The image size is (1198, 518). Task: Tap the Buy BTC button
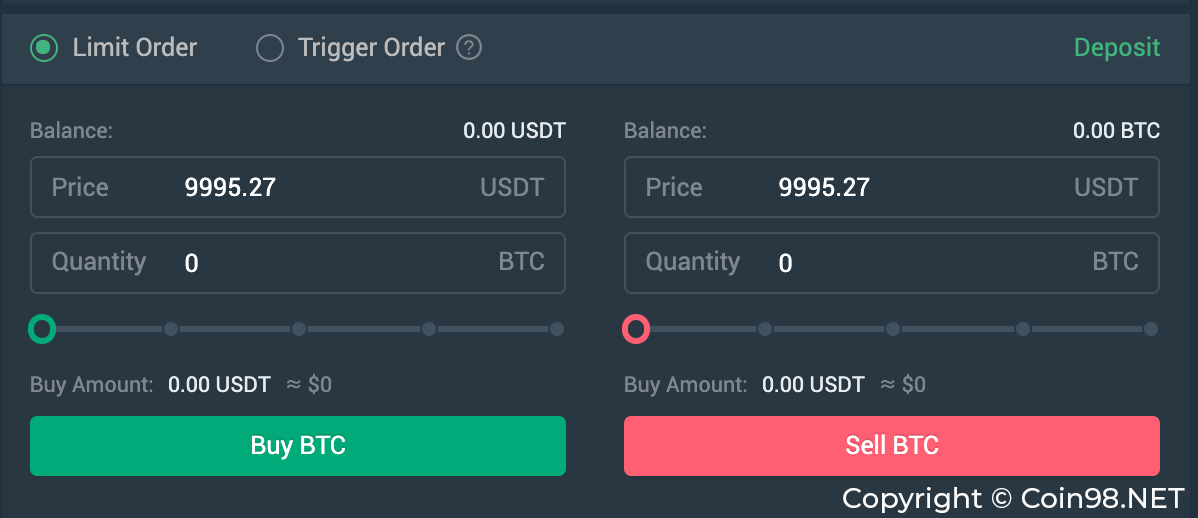(298, 446)
